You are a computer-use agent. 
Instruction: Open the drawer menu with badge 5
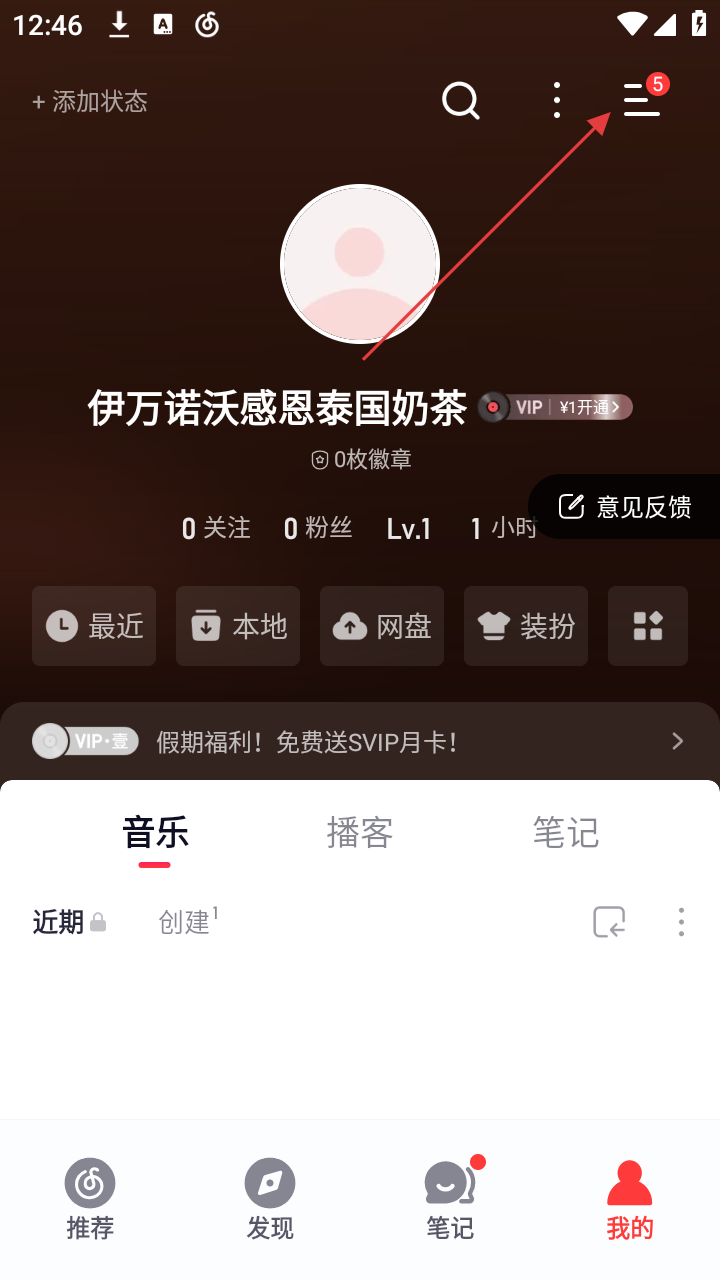(x=642, y=100)
